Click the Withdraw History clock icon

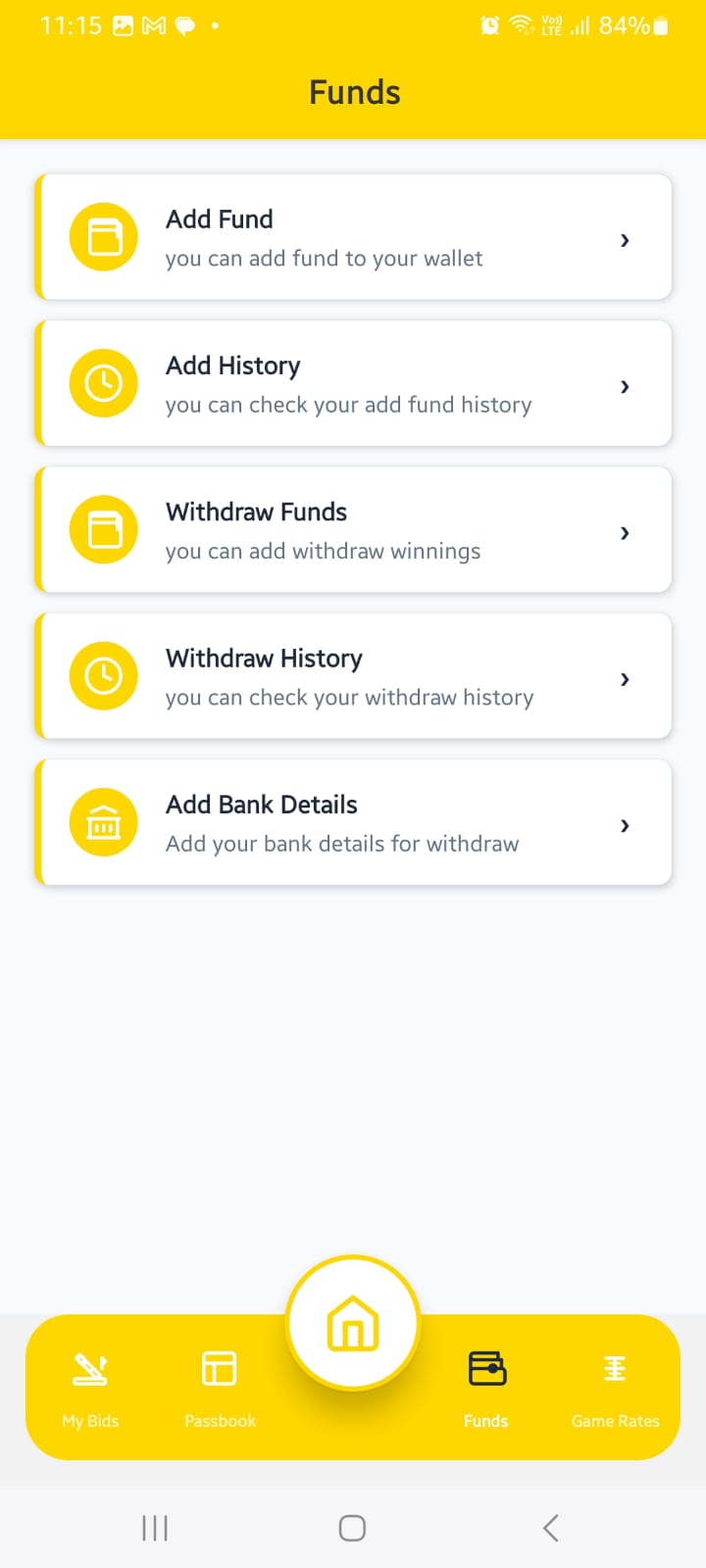click(103, 675)
